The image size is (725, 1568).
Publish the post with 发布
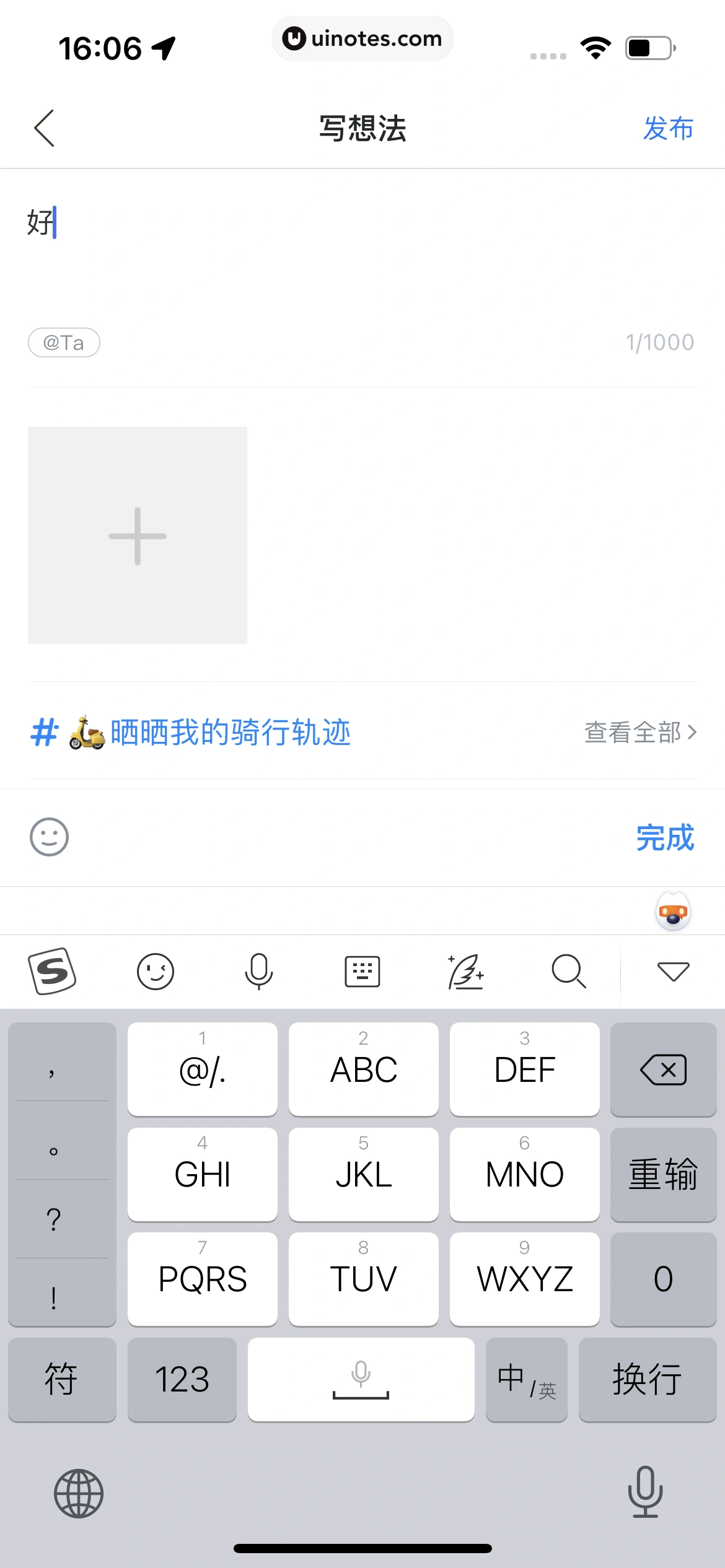point(666,129)
